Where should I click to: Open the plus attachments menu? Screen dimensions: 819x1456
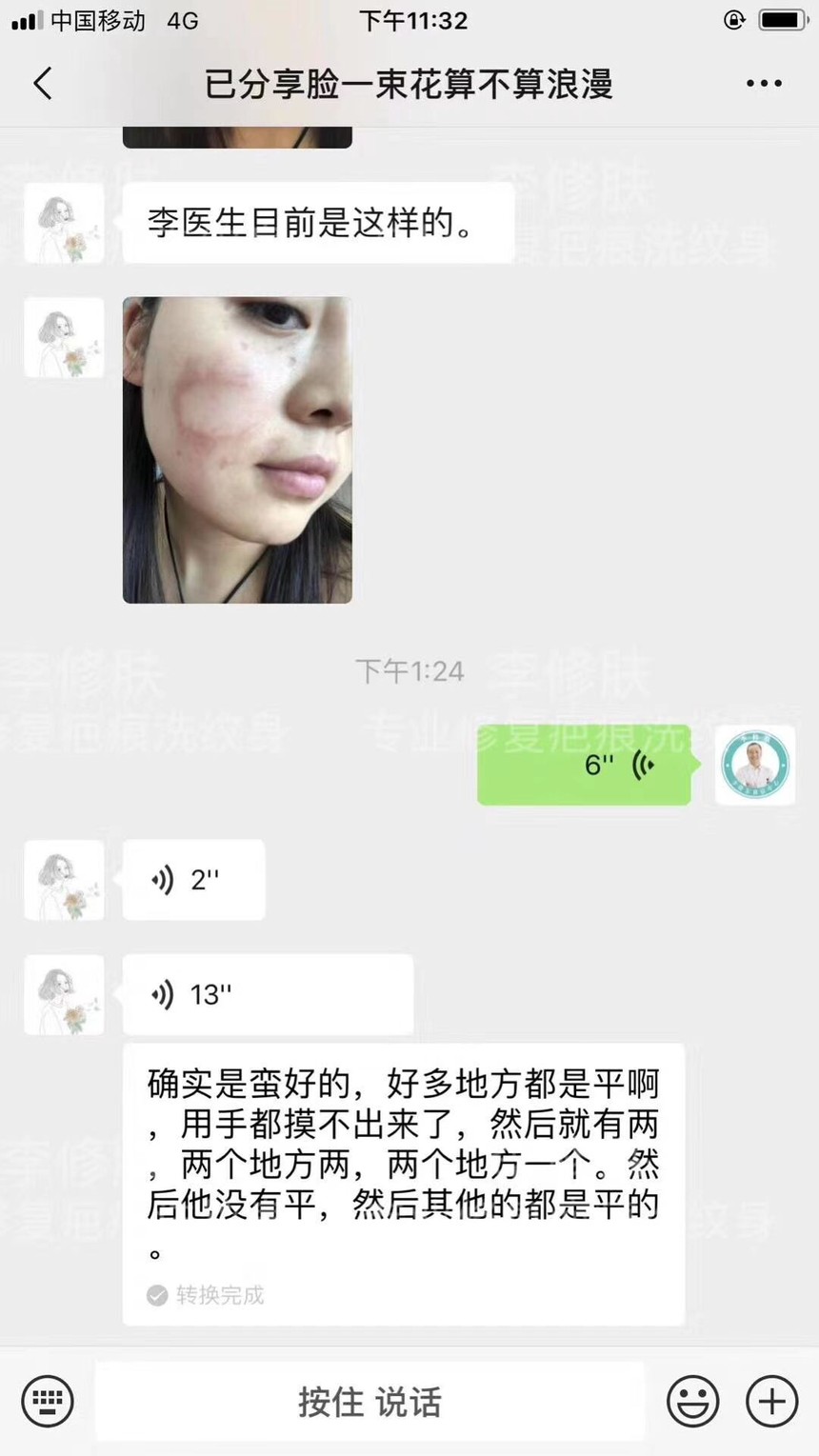(x=771, y=1401)
